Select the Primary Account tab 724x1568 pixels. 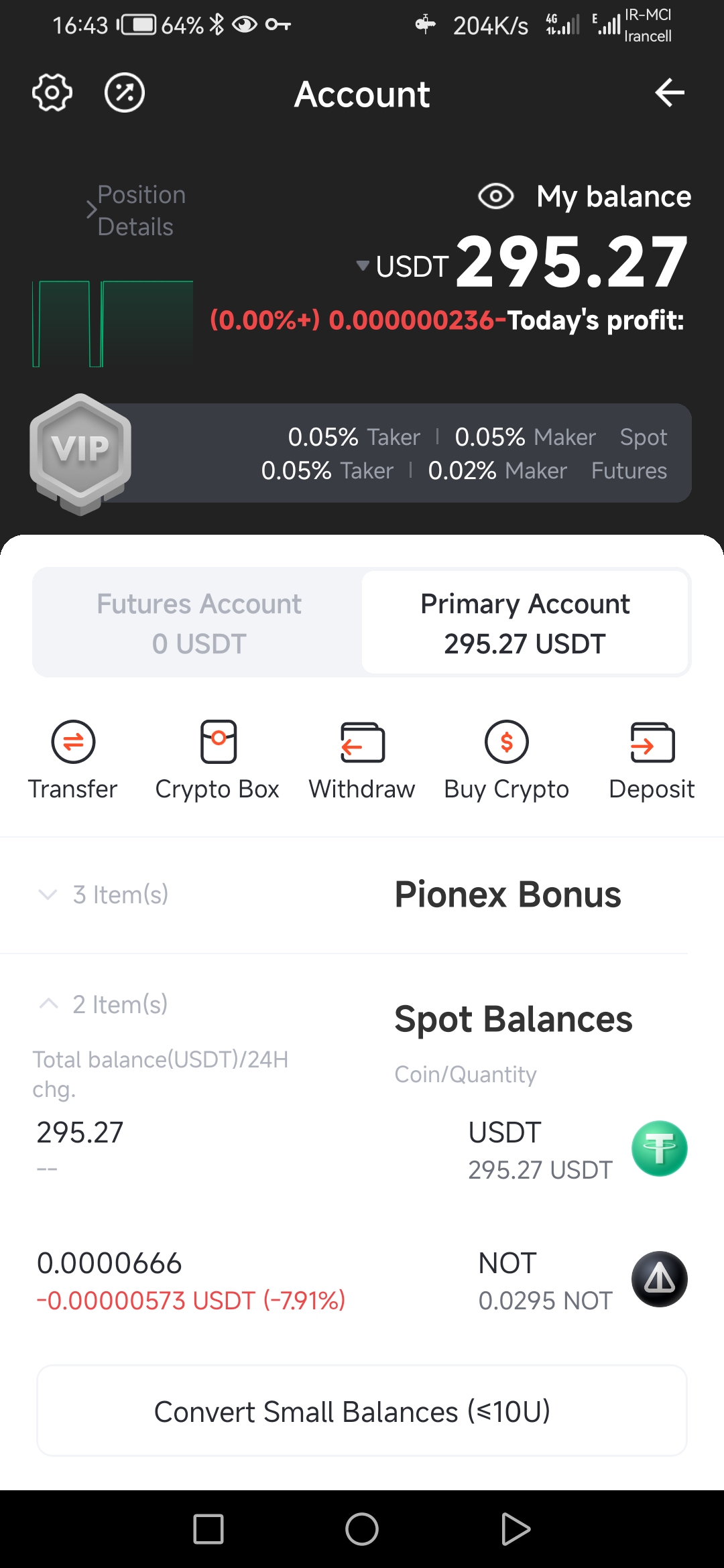525,623
